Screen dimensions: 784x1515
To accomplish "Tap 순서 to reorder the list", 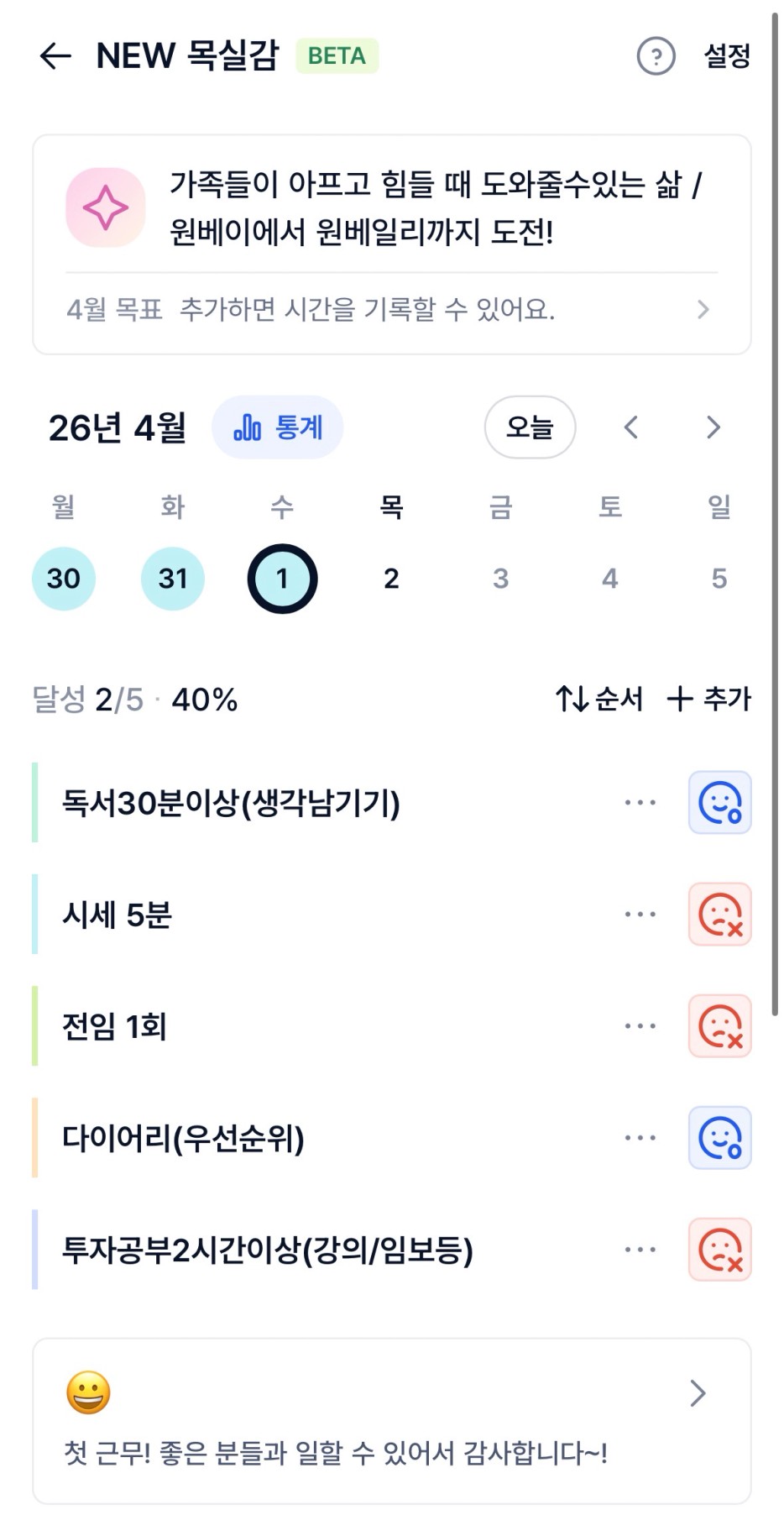I will click(x=599, y=699).
